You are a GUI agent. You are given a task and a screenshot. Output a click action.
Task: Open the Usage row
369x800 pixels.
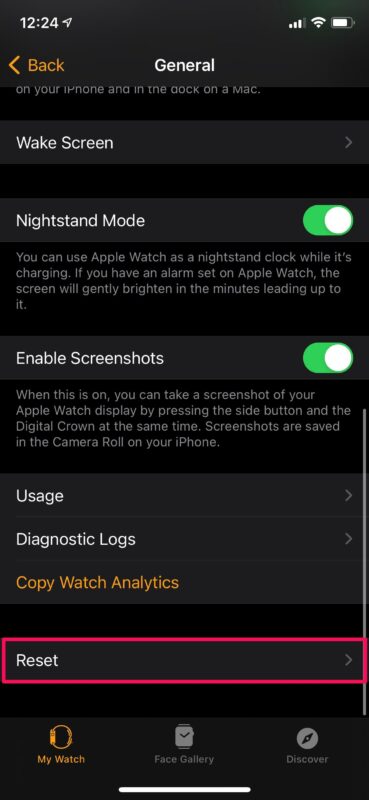coord(184,495)
